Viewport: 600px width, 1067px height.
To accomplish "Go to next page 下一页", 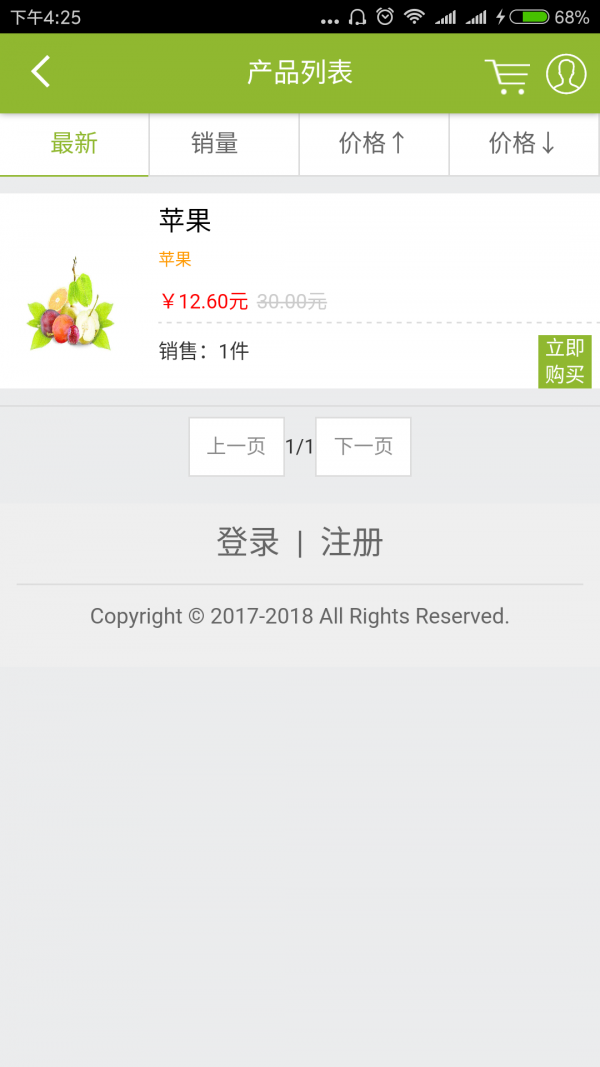I will pos(363,446).
